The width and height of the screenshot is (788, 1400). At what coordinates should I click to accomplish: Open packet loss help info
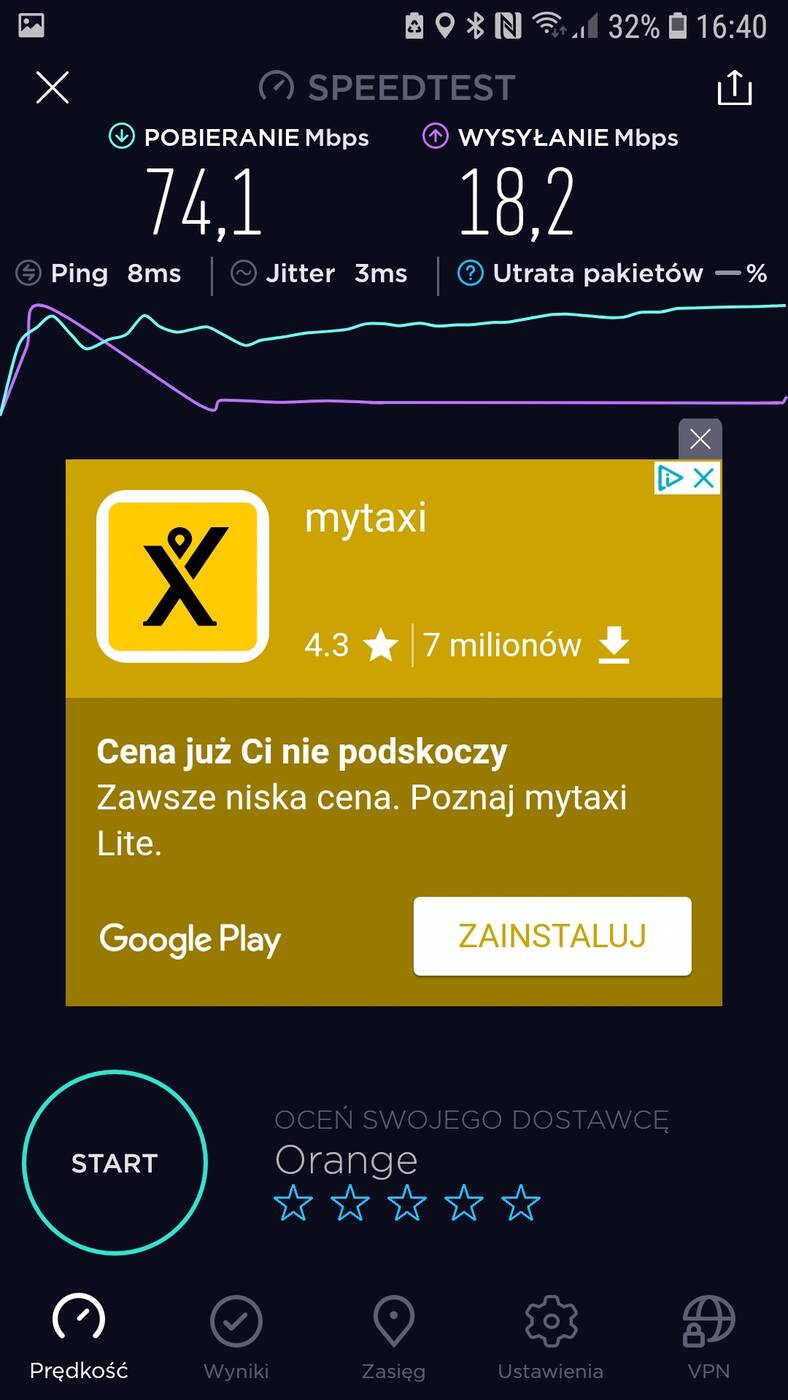click(x=470, y=273)
